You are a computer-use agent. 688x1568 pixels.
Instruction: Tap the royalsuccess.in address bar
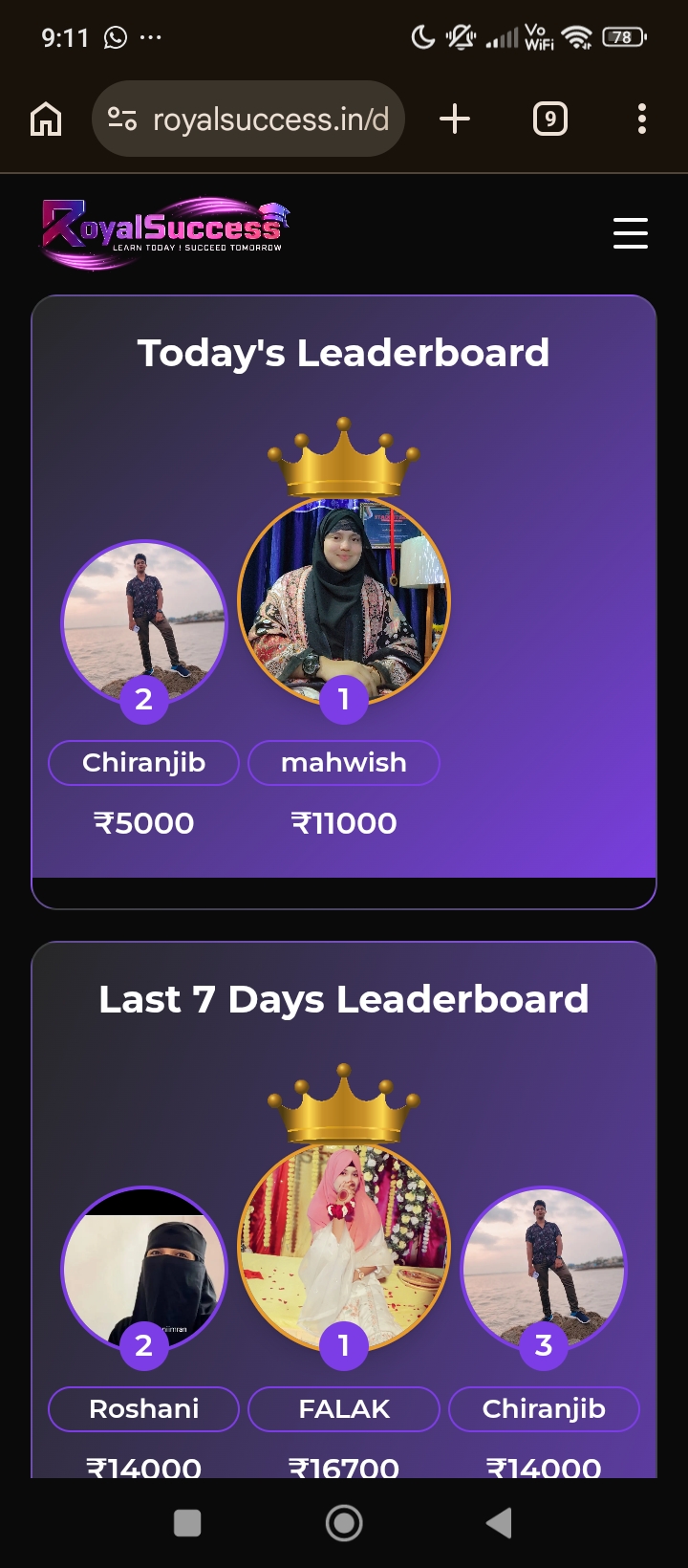point(248,120)
